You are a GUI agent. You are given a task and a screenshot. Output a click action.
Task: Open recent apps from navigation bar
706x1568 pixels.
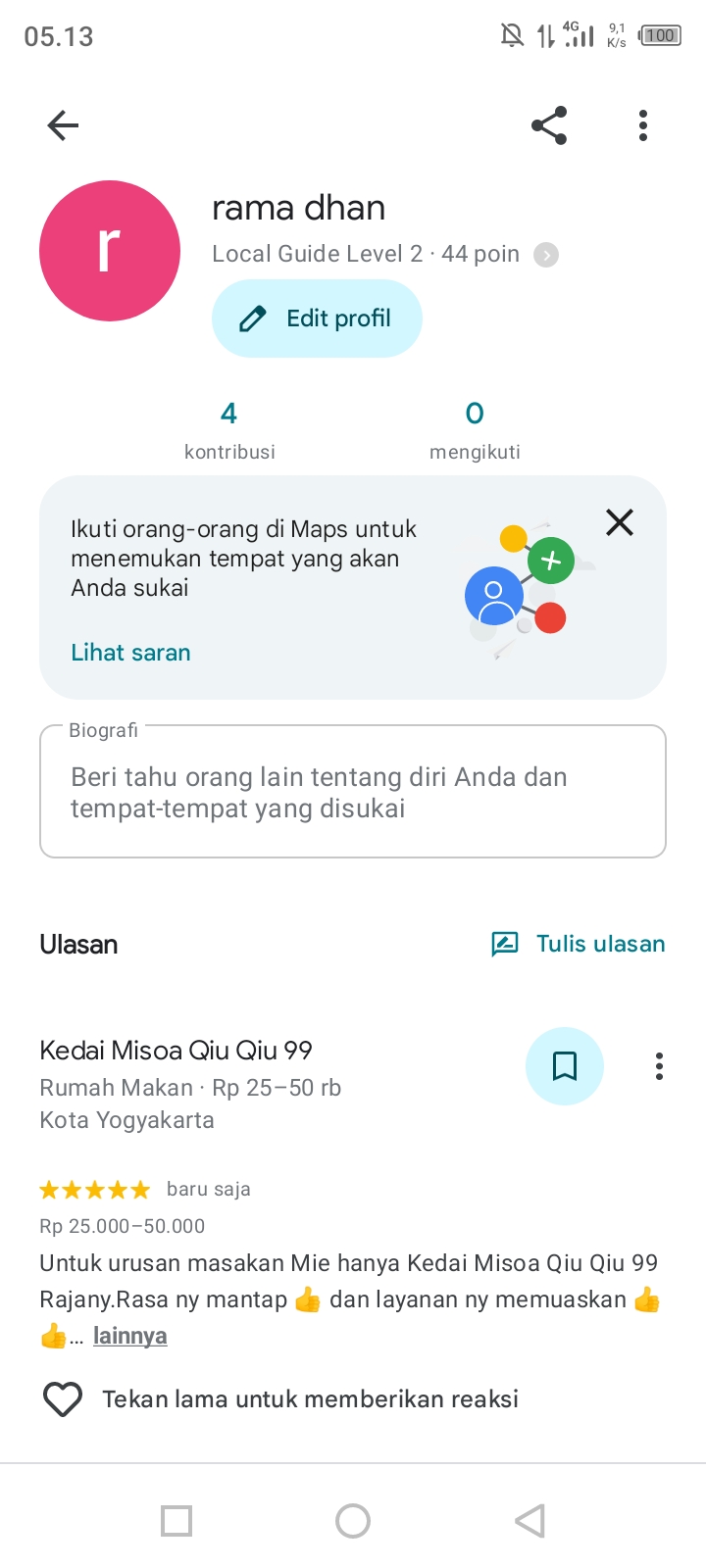coord(176,1521)
